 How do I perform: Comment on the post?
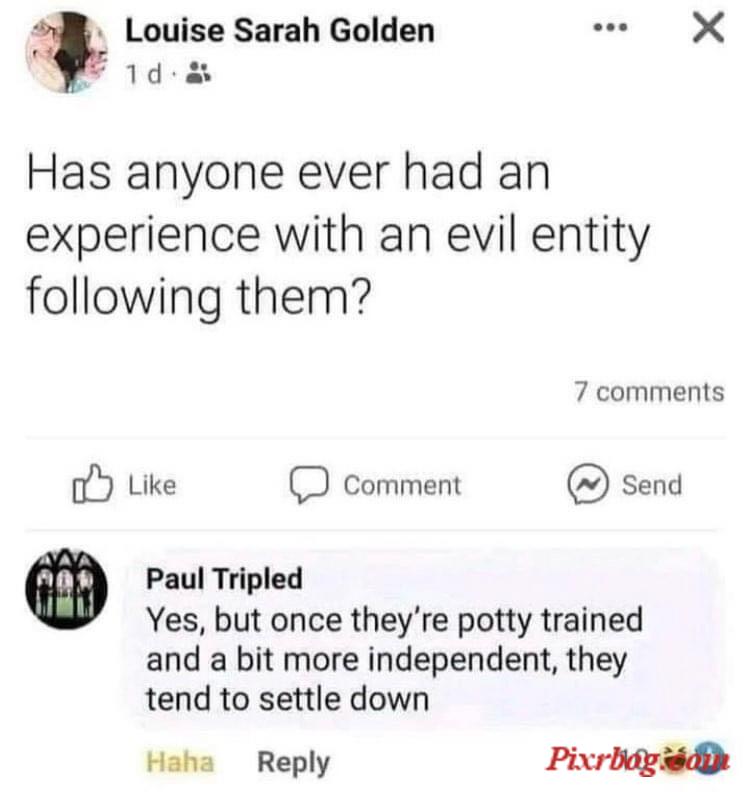(377, 485)
